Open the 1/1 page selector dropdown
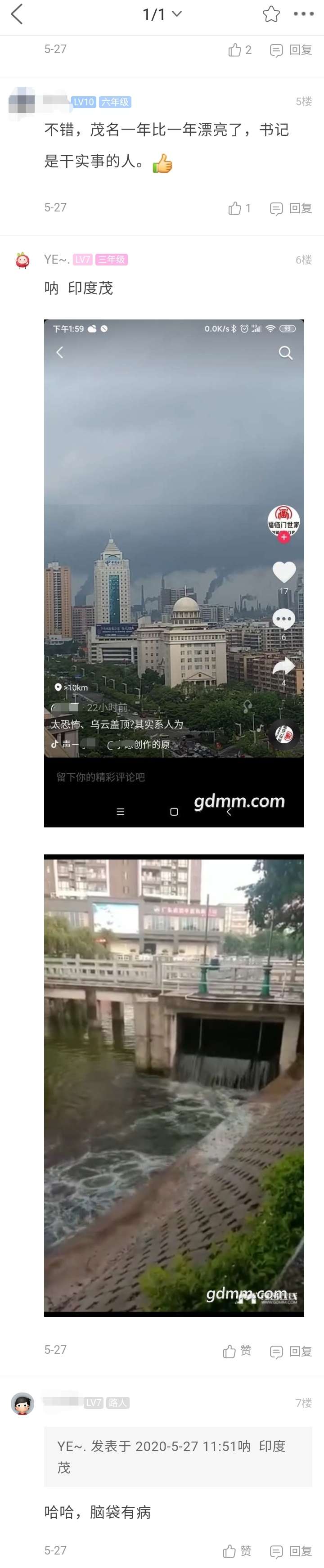The image size is (324, 1568). click(162, 14)
